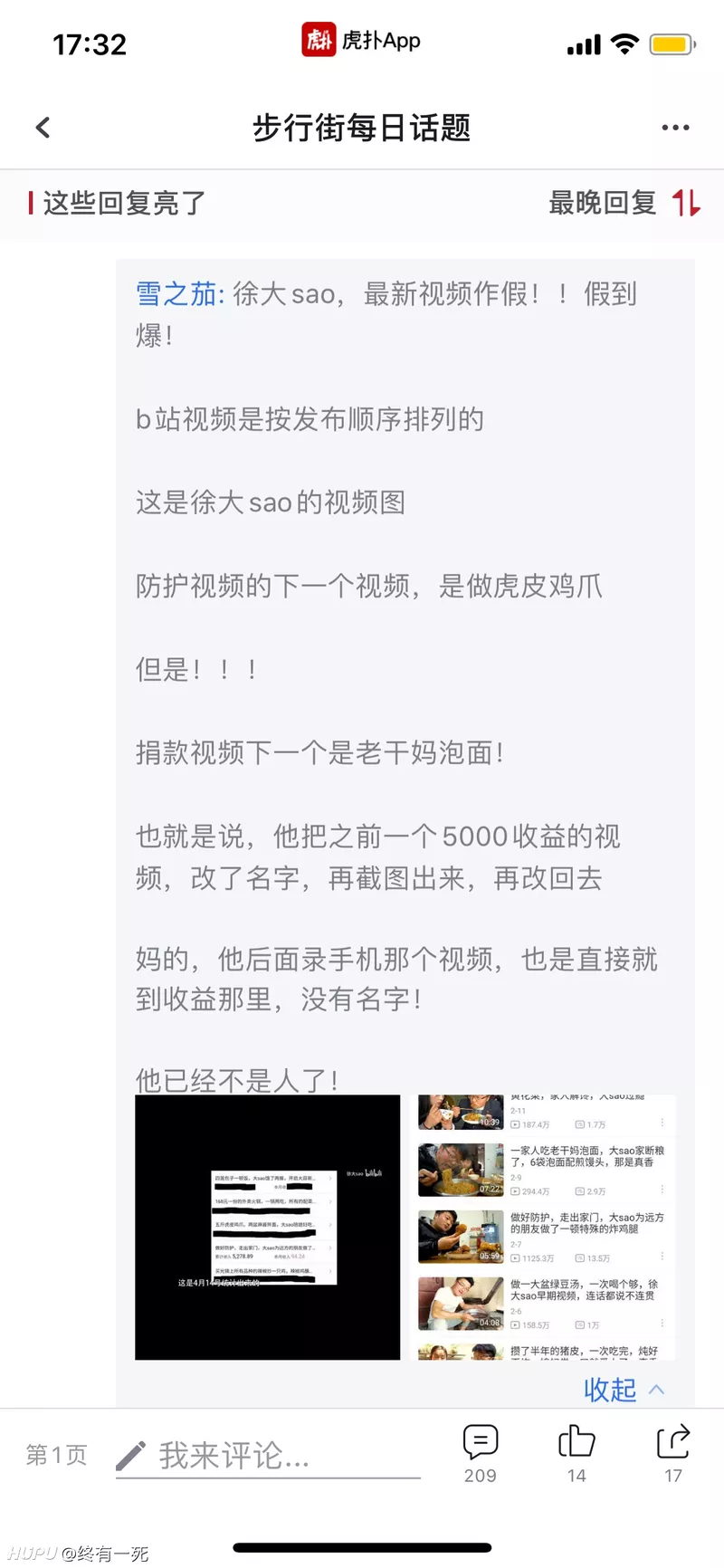Go back with the arrow
This screenshot has width=724, height=1568.
[x=43, y=128]
